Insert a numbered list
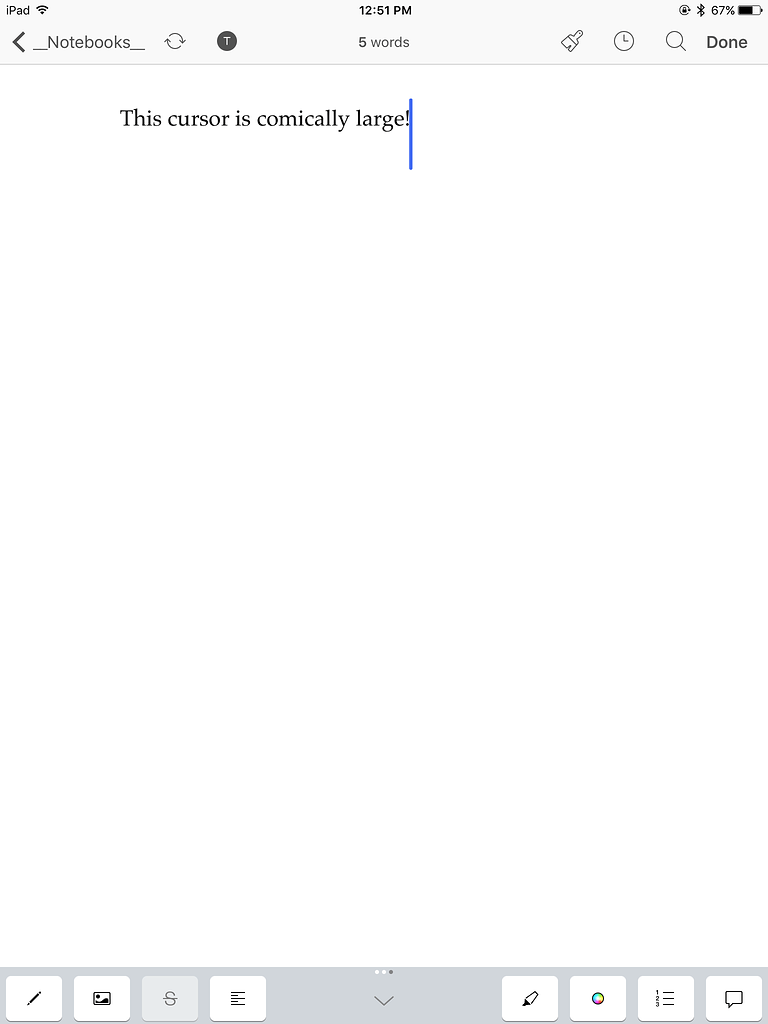The image size is (768, 1024). [665, 998]
